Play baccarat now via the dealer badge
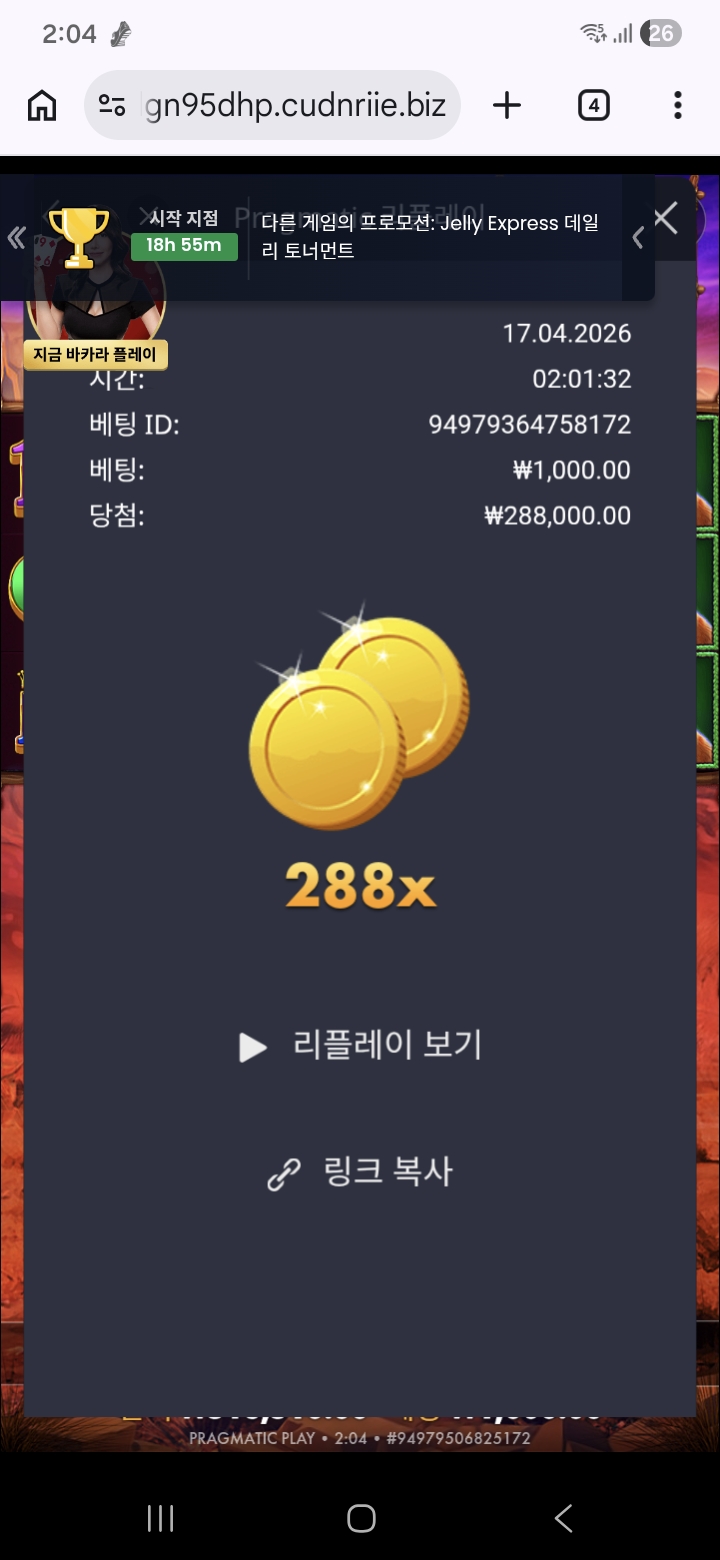Image resolution: width=720 pixels, height=1560 pixels. 96,354
